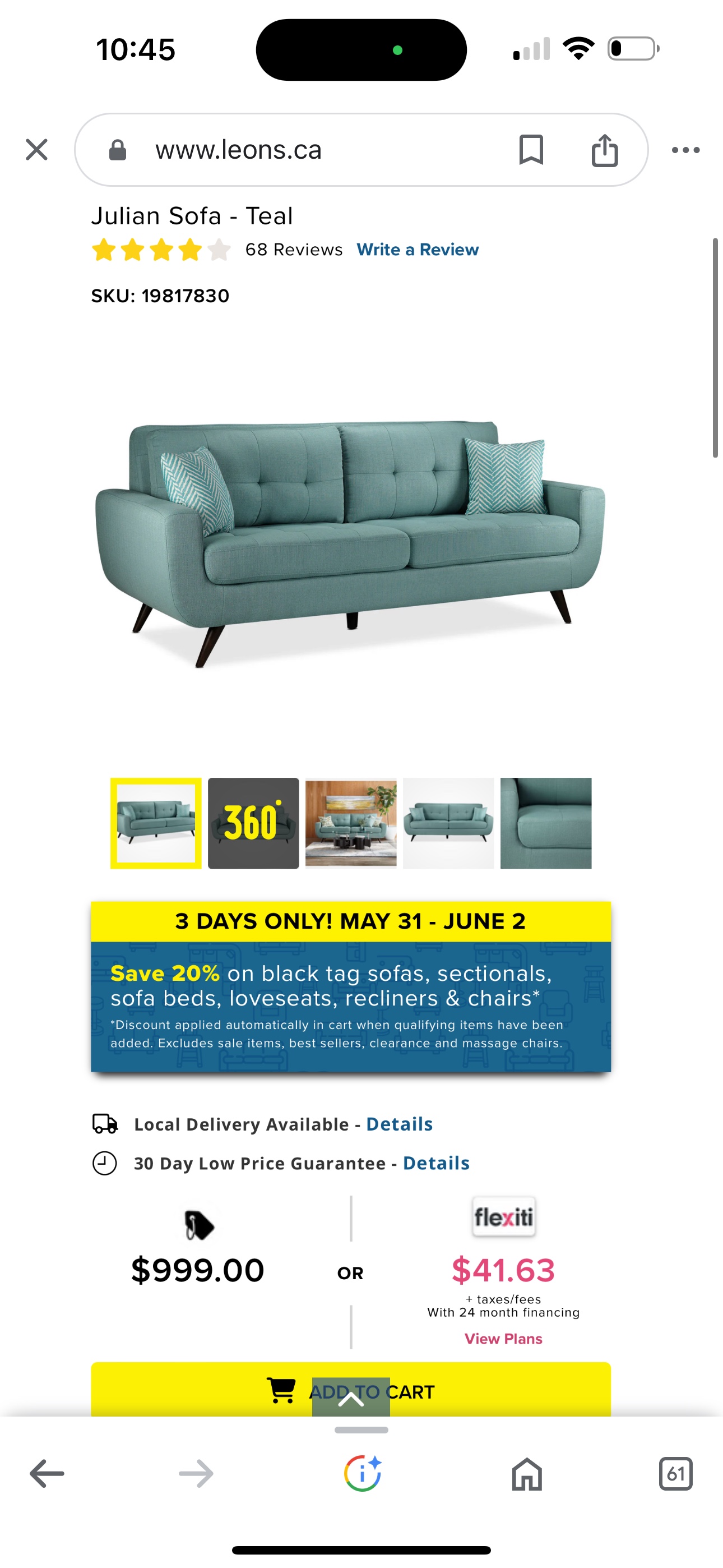Select the front-view sofa thumbnail
This screenshot has width=723, height=1568.
pos(448,823)
